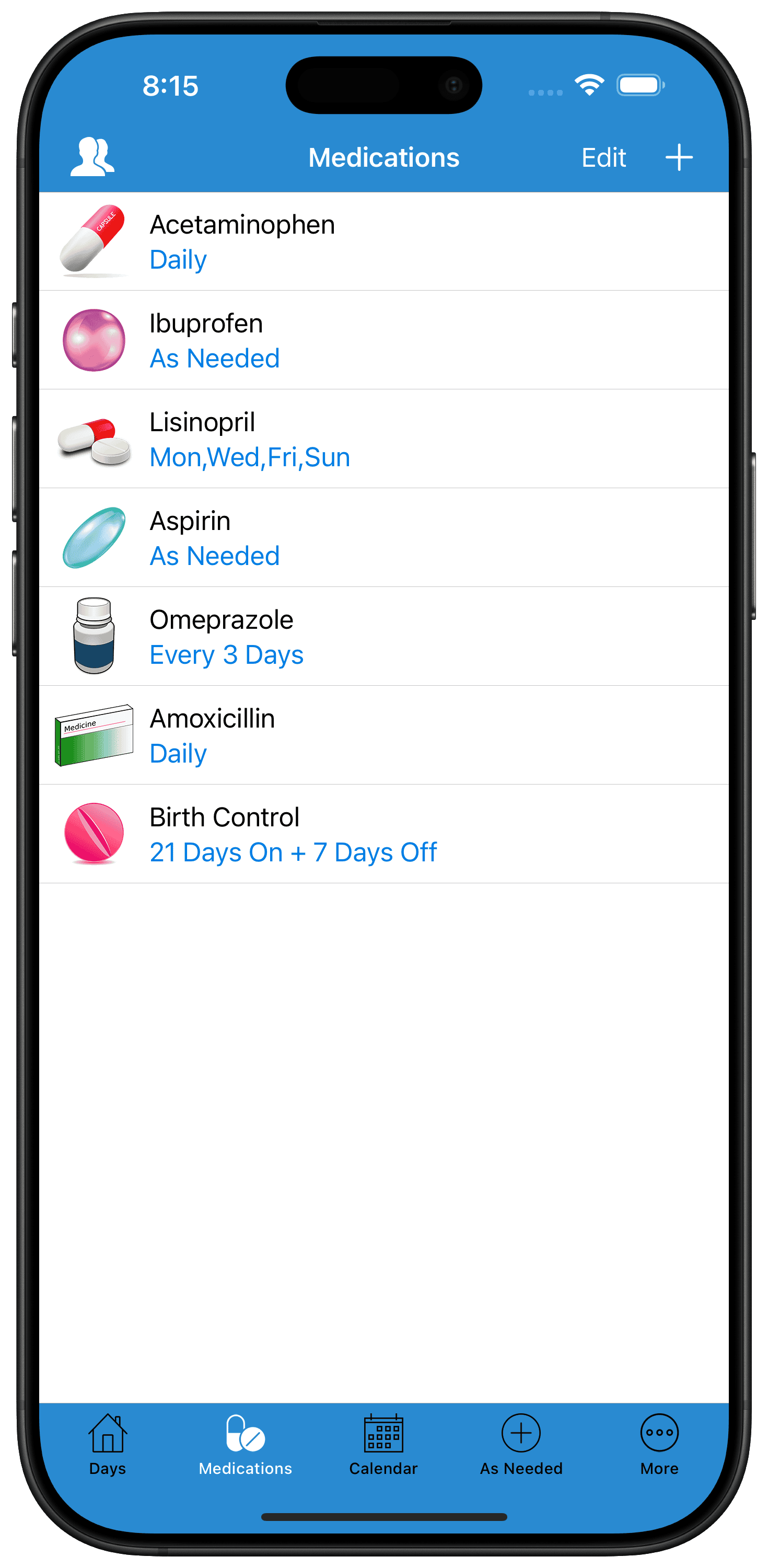Screen dimensions: 768x1568
Task: Open the profiles people icon
Action: 92,157
